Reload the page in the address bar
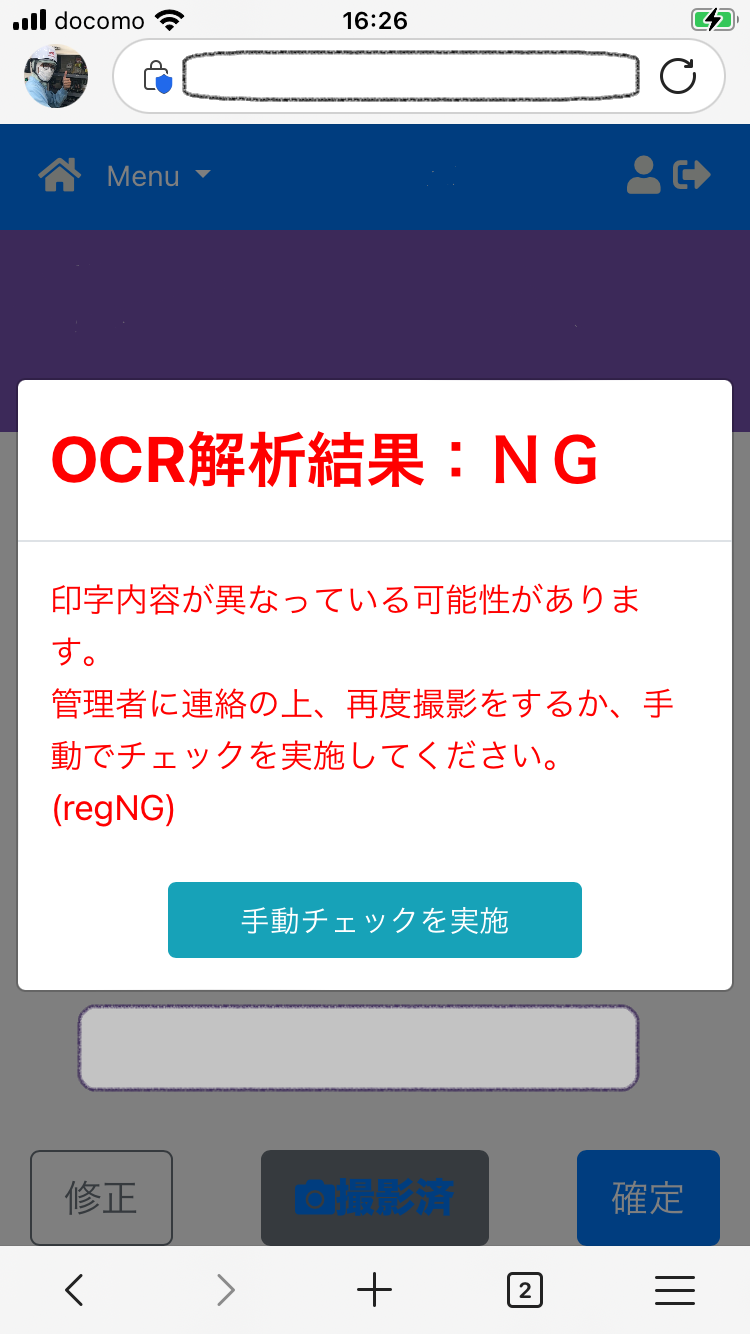Image resolution: width=750 pixels, height=1334 pixels. coord(678,76)
